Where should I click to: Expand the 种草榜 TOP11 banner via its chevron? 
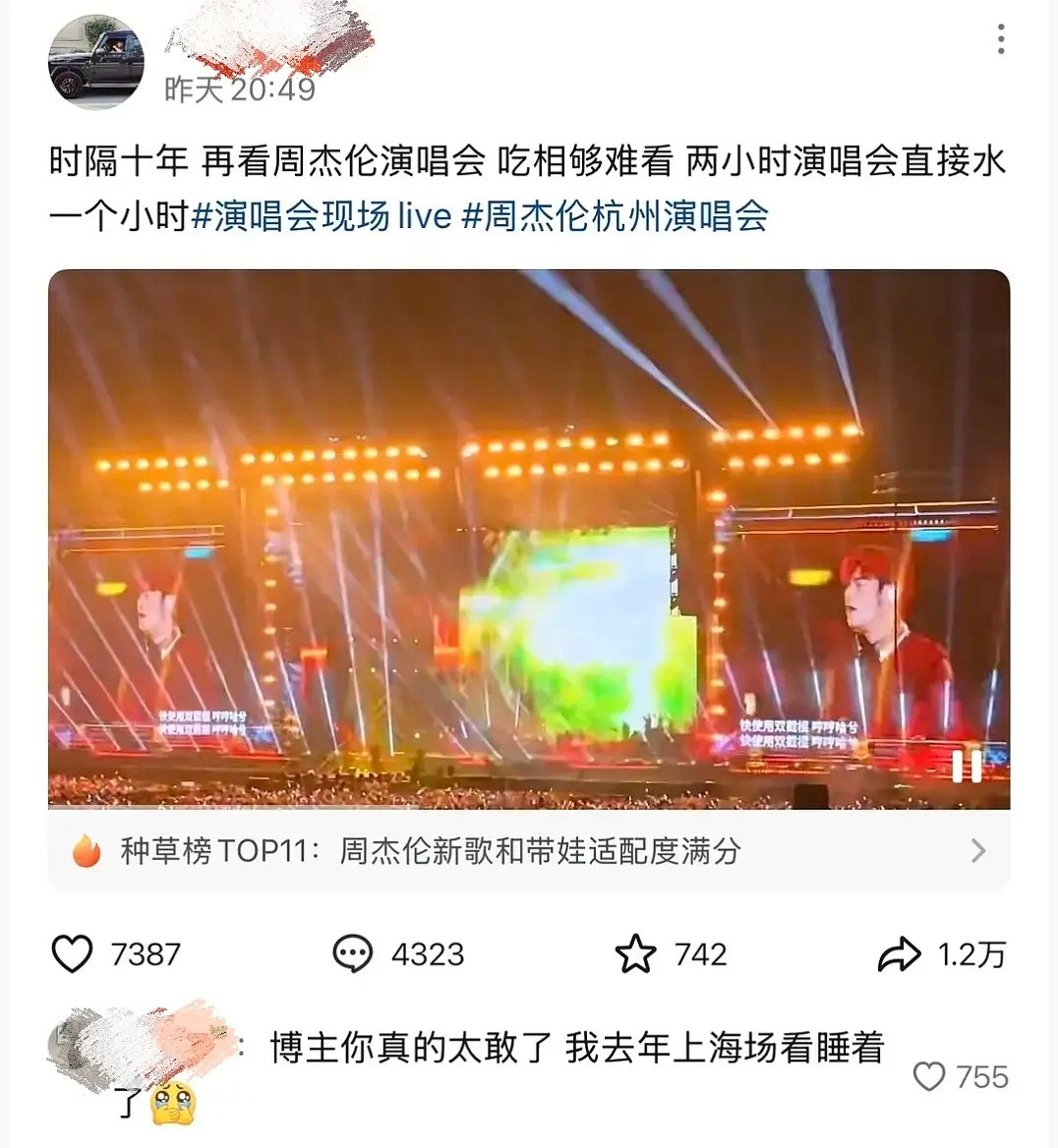(978, 853)
